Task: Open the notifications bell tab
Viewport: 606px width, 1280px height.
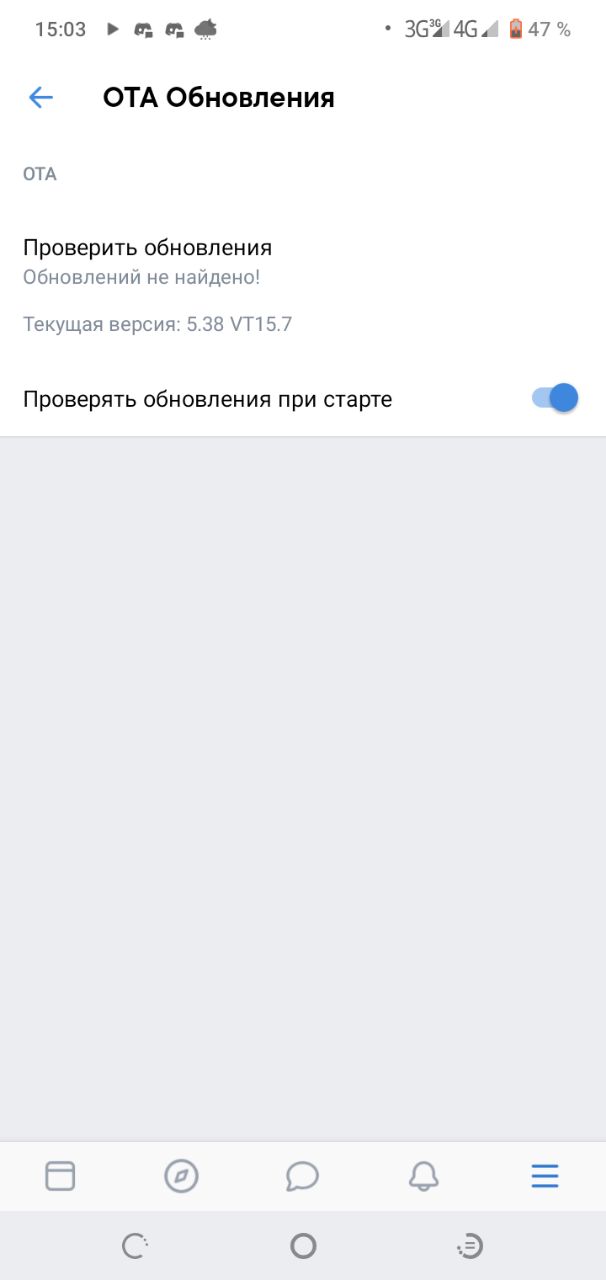Action: click(424, 1176)
